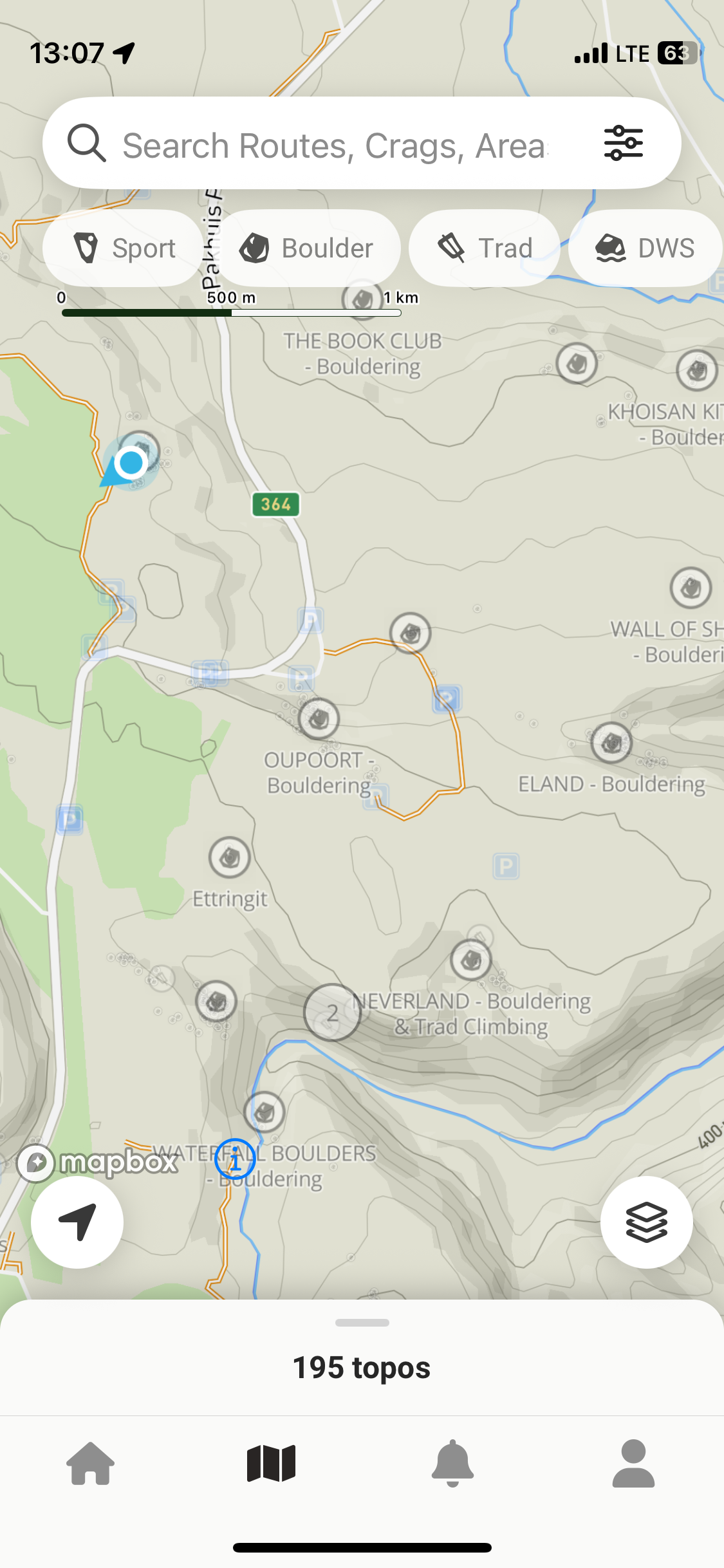Open the map layers button
724x1568 pixels.
tap(646, 1222)
